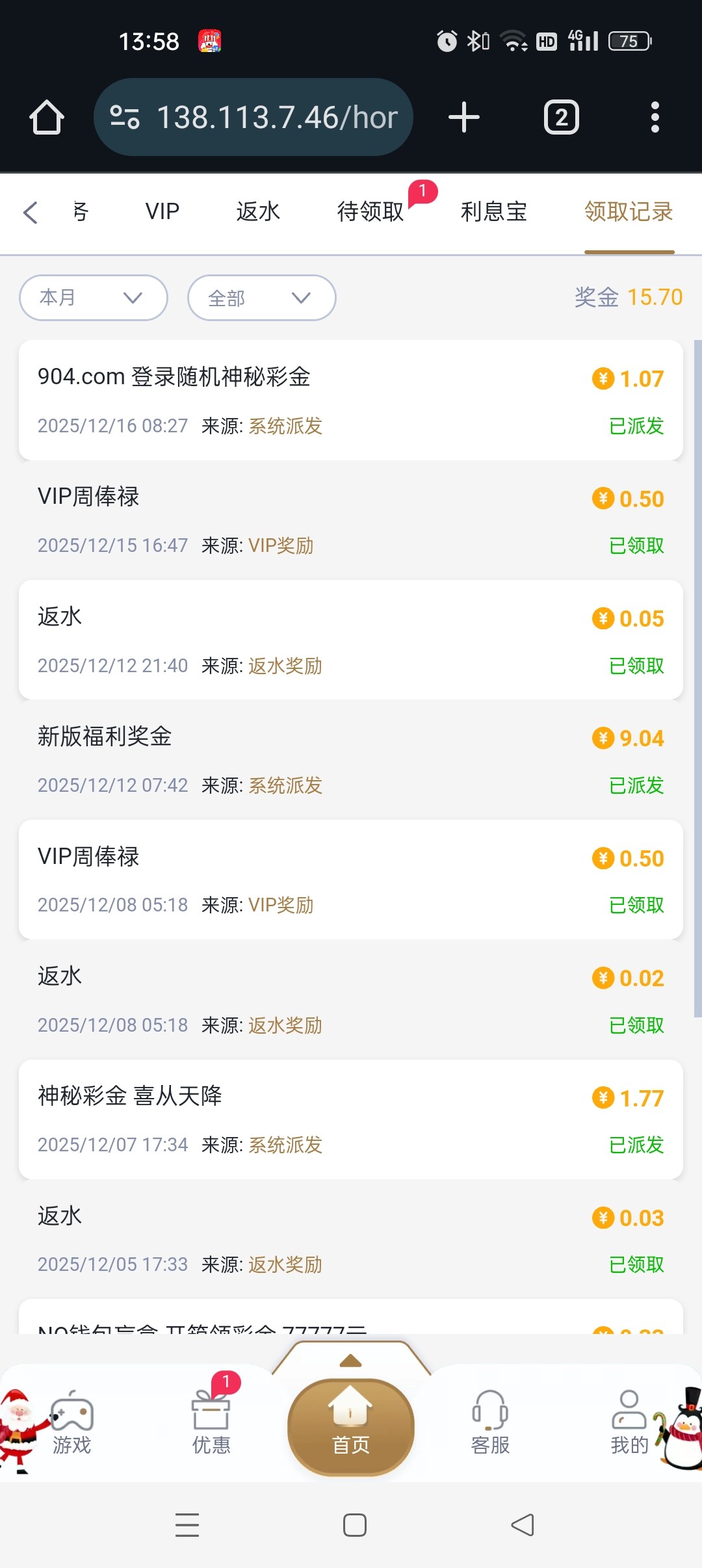The width and height of the screenshot is (702, 1568).
Task: Expand the 本月 time filter dropdown
Action: 94,298
